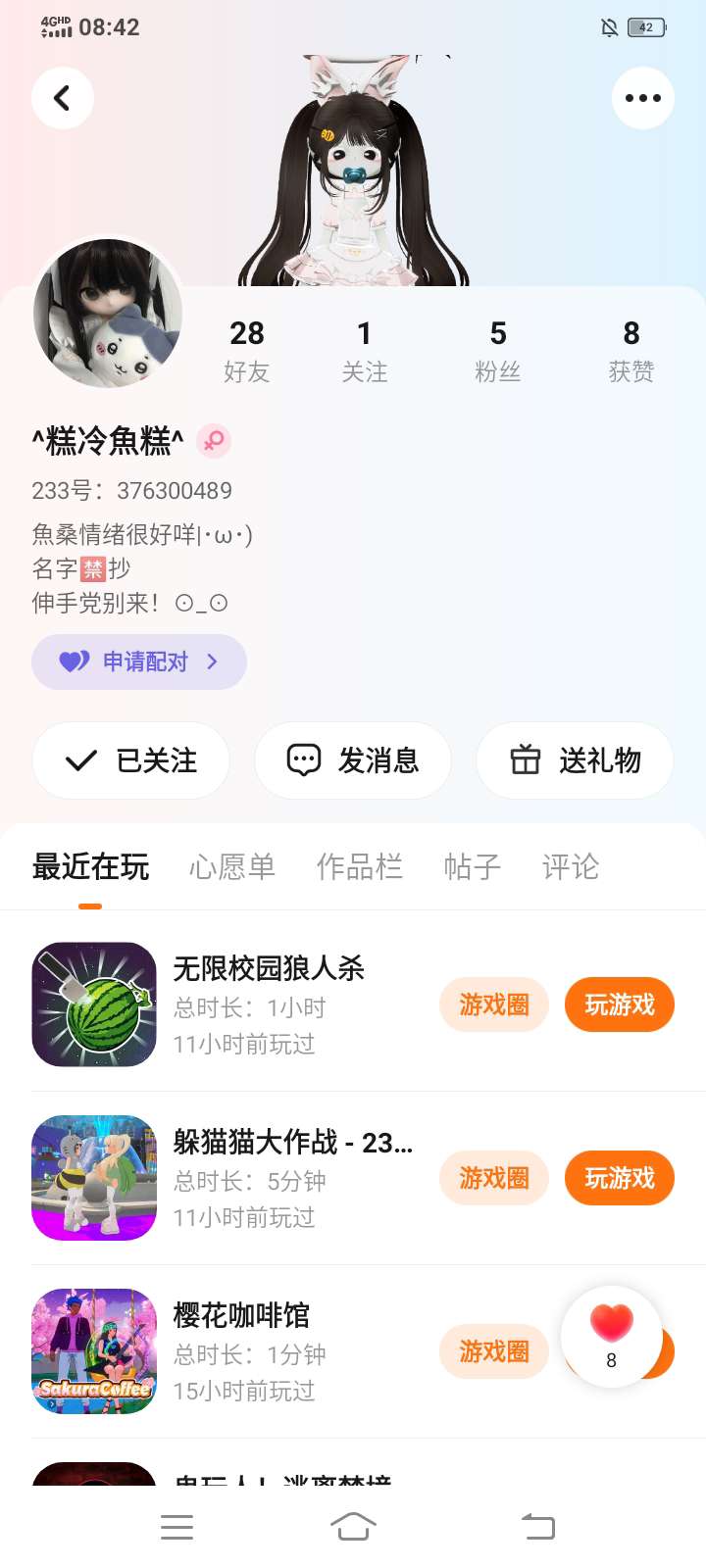This screenshot has width=706, height=1568.
Task: Tap 申请配对 to request pairing
Action: (139, 661)
